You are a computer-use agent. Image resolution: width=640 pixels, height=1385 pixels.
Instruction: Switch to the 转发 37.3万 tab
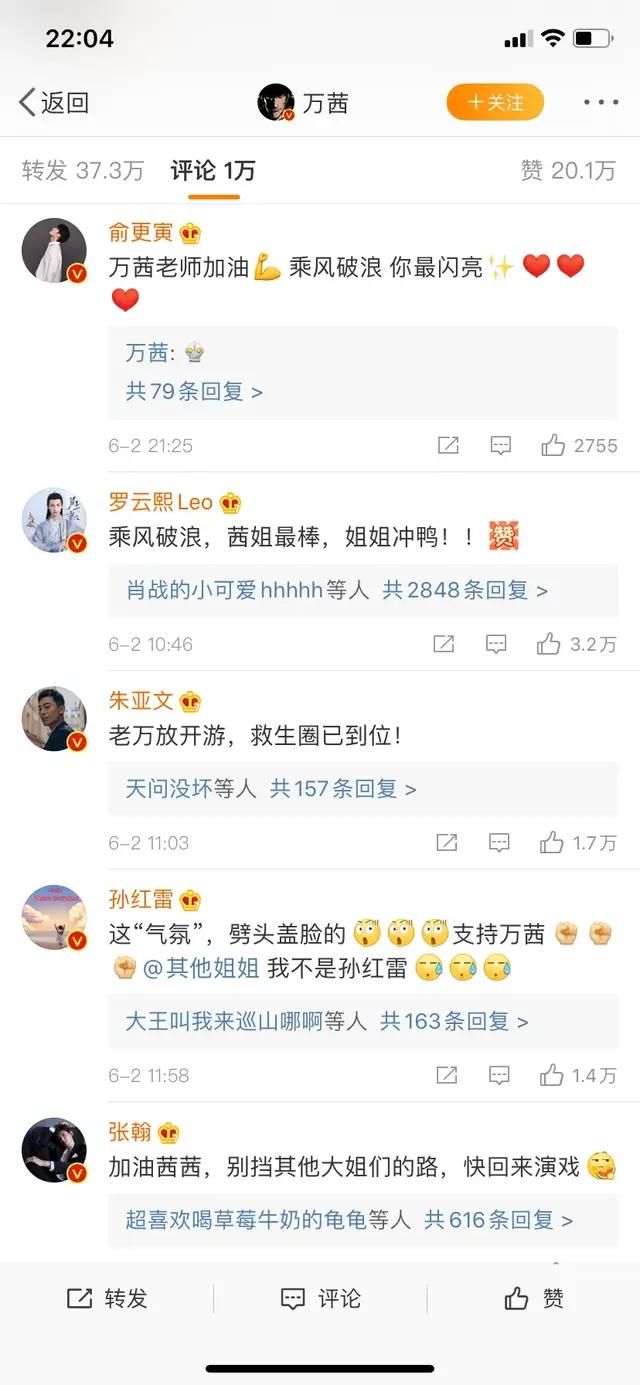coord(83,171)
